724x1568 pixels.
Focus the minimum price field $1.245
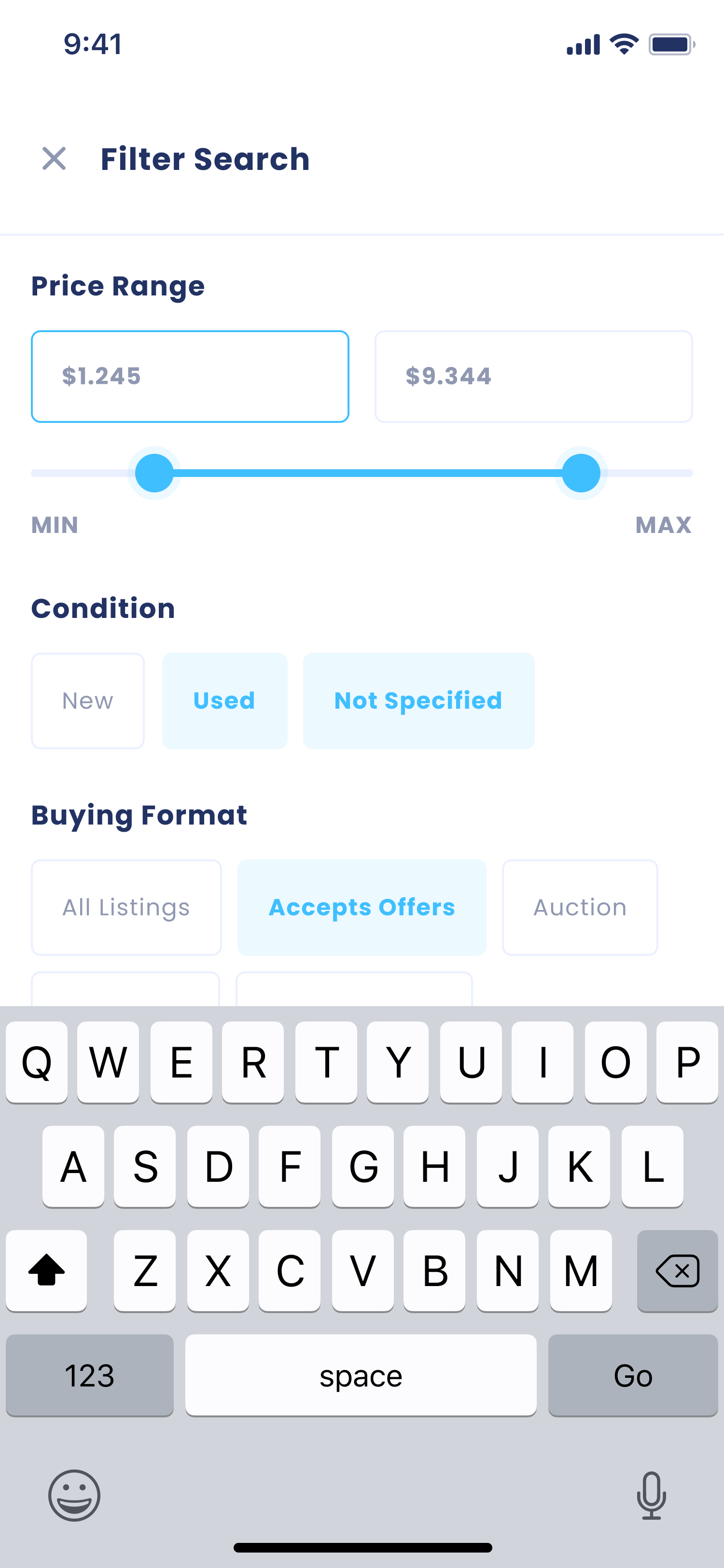click(190, 376)
